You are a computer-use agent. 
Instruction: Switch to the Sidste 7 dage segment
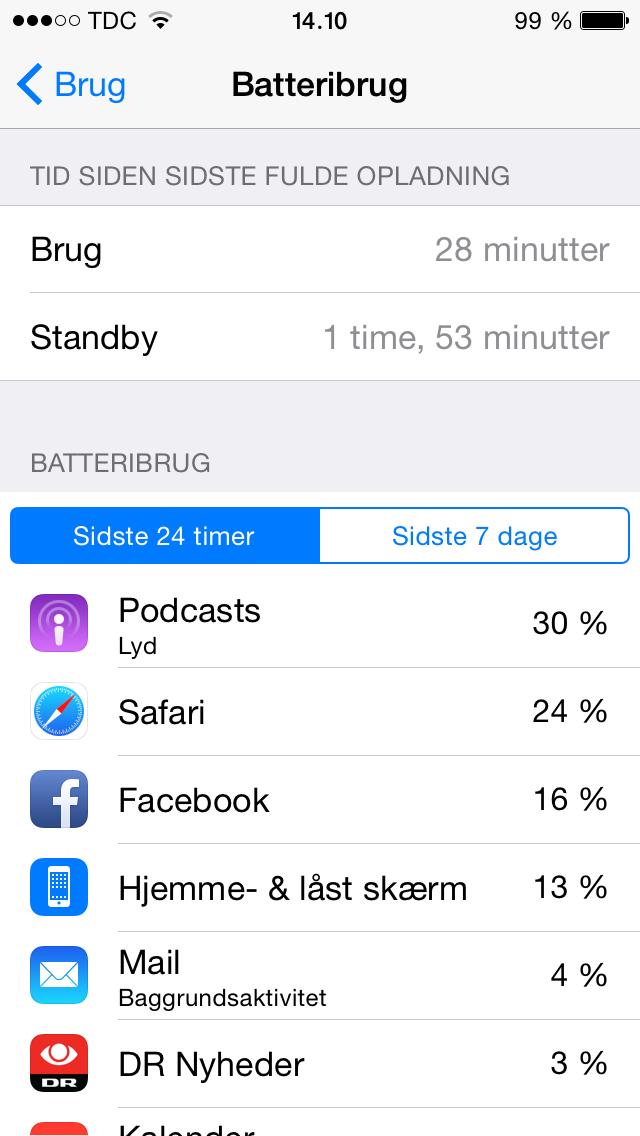pos(475,536)
